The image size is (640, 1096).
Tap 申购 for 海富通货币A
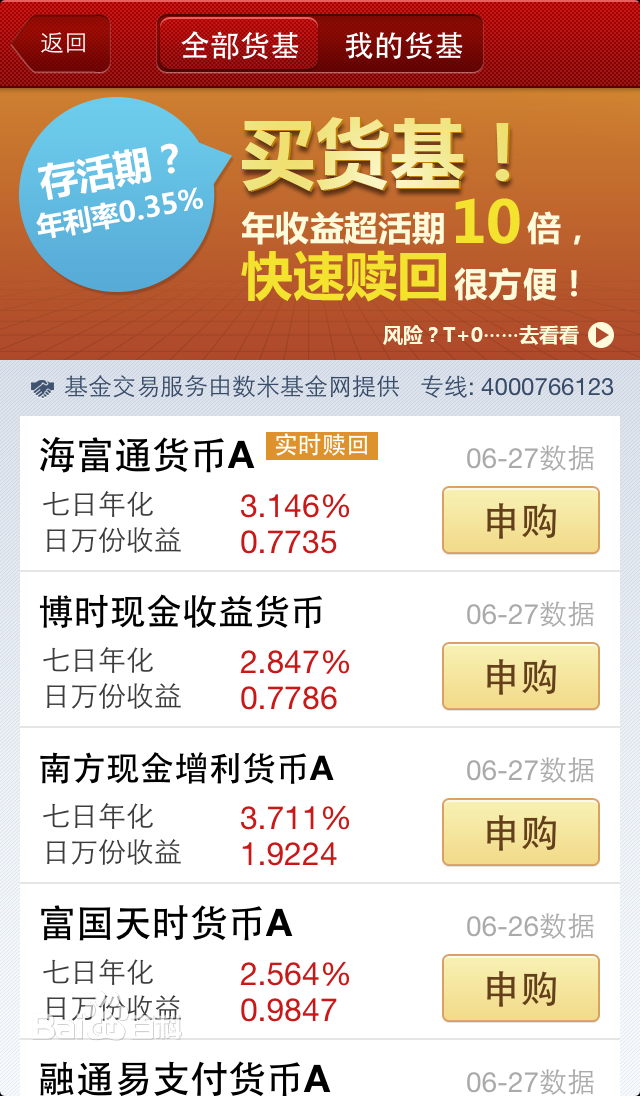pyautogui.click(x=520, y=520)
